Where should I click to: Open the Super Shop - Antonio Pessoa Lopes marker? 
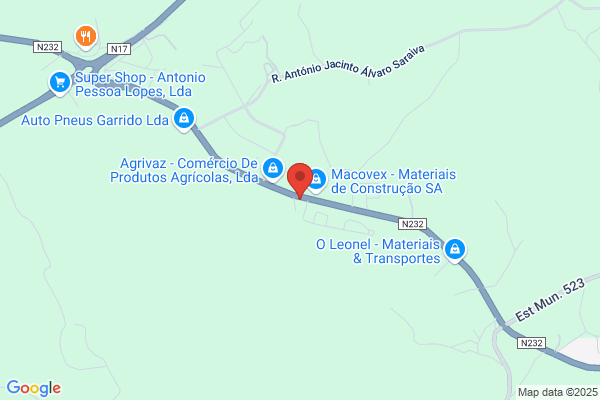[x=60, y=83]
